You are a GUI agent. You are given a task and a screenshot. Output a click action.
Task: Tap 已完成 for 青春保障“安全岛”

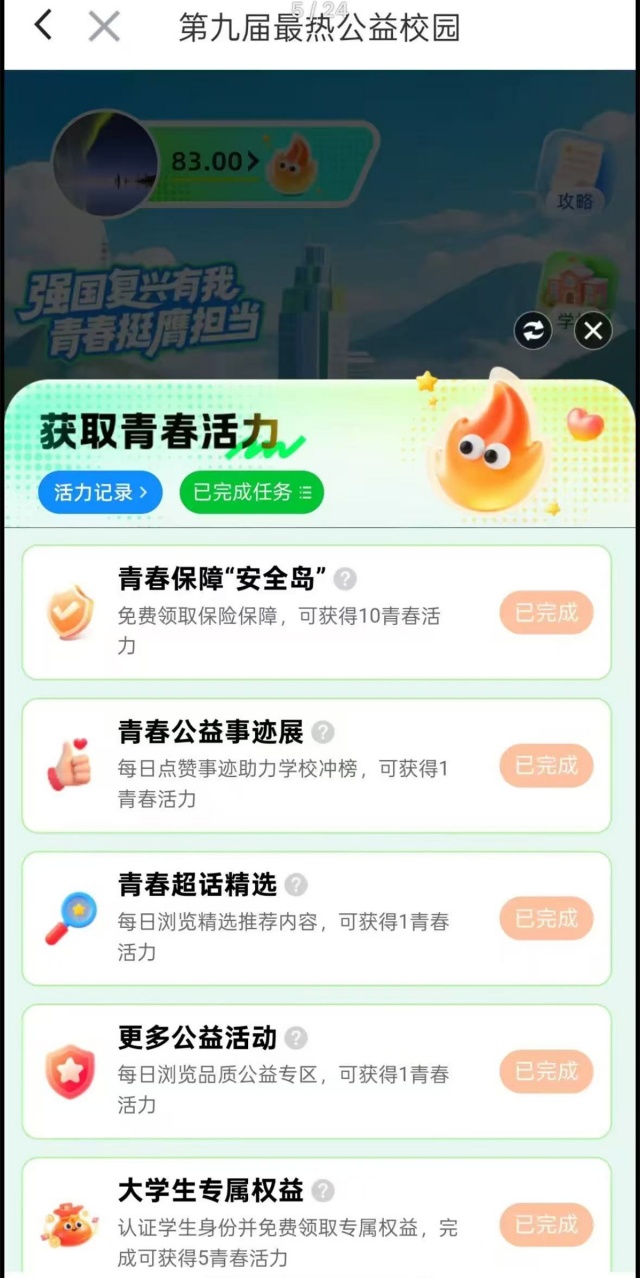(546, 613)
